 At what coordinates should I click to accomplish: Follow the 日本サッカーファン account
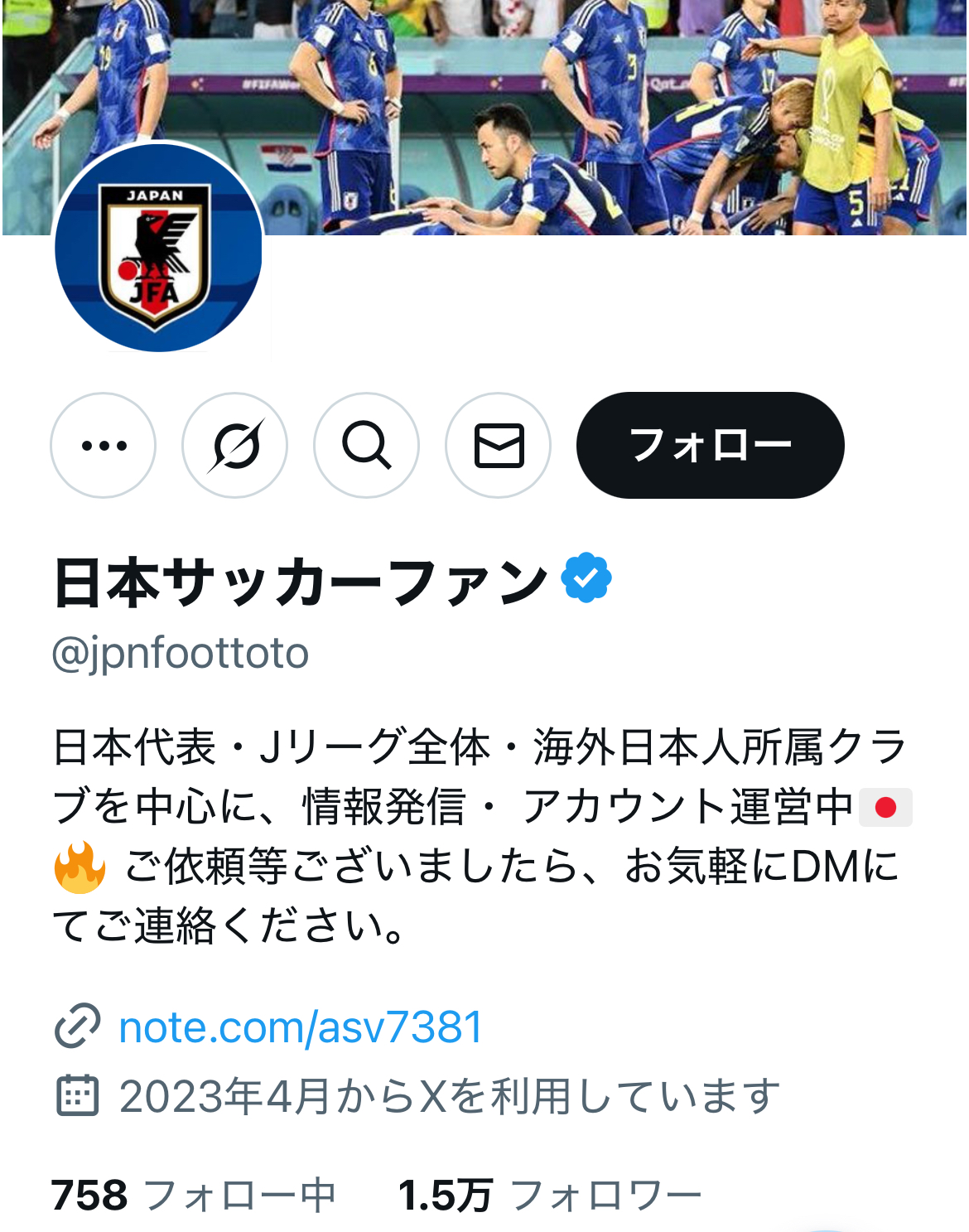coord(710,446)
